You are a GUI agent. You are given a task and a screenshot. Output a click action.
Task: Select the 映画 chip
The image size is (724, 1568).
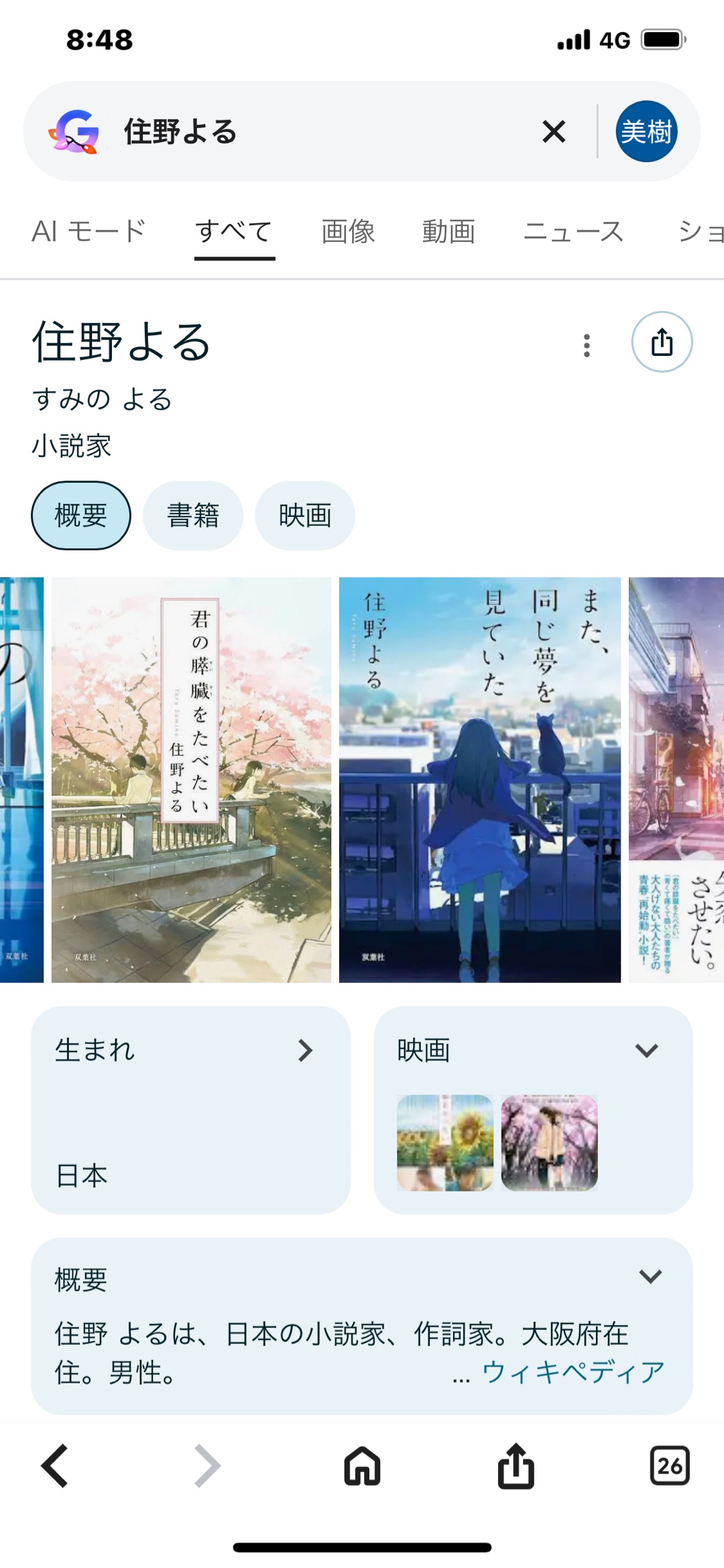(305, 516)
